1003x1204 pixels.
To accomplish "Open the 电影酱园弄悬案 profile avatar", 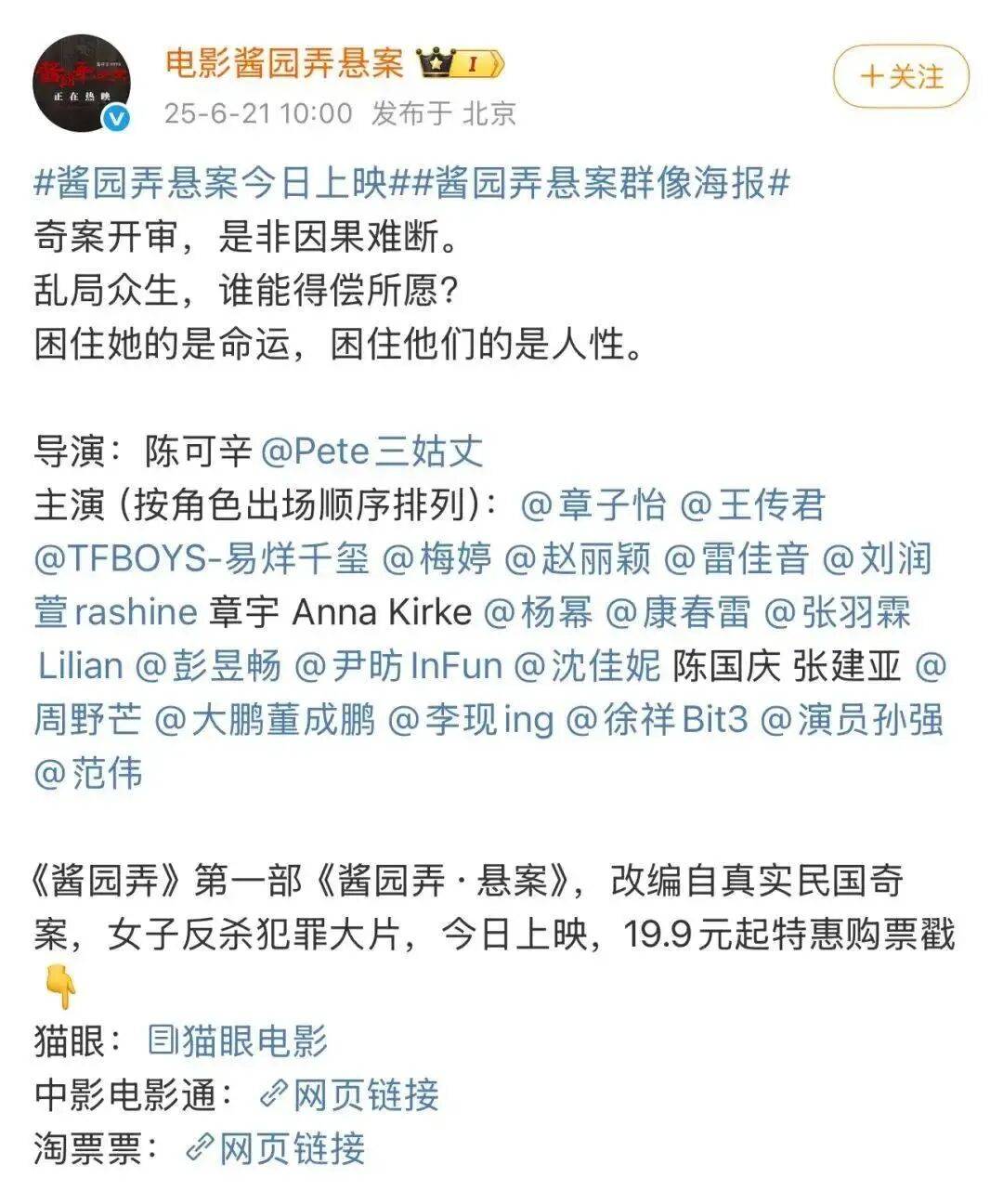I will (82, 85).
